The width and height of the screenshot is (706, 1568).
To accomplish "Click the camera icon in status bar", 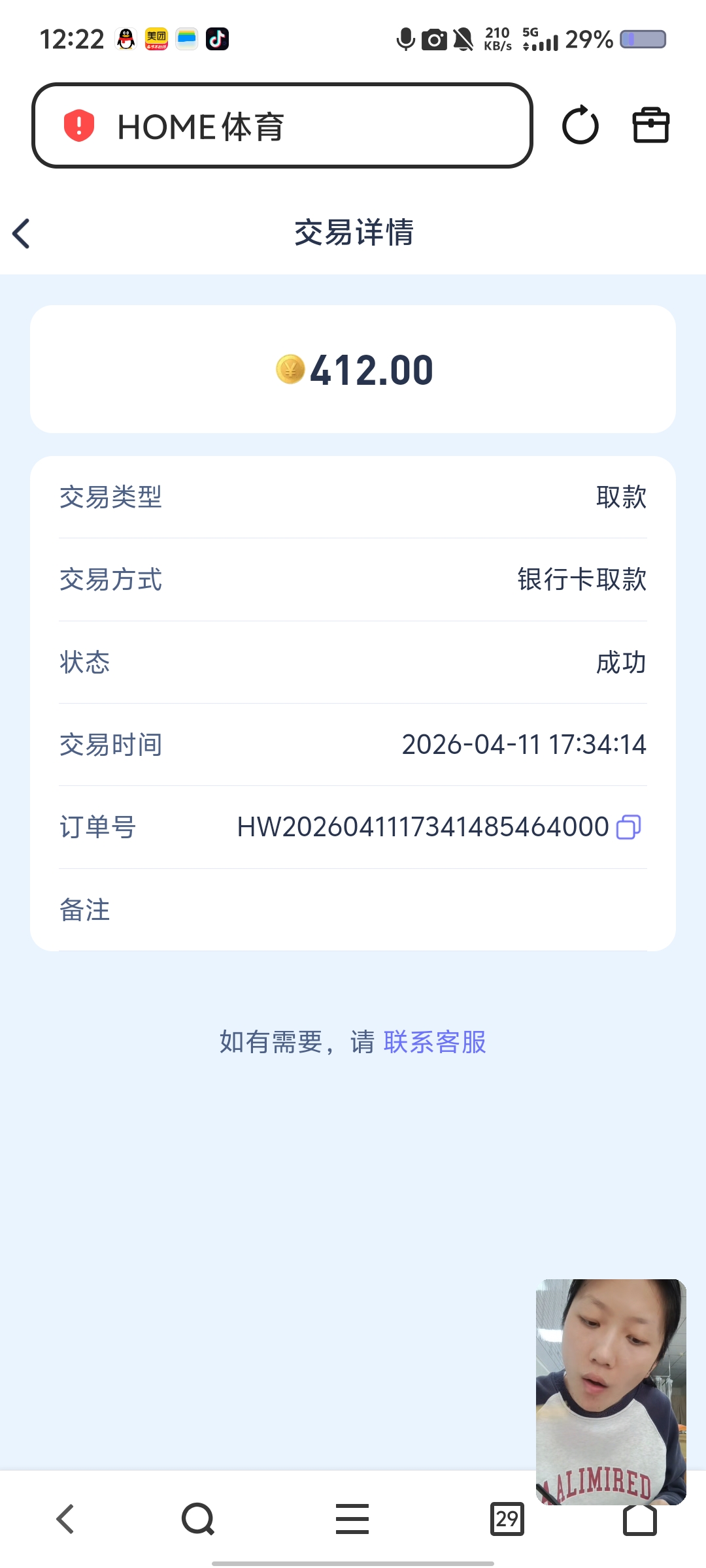I will (433, 40).
